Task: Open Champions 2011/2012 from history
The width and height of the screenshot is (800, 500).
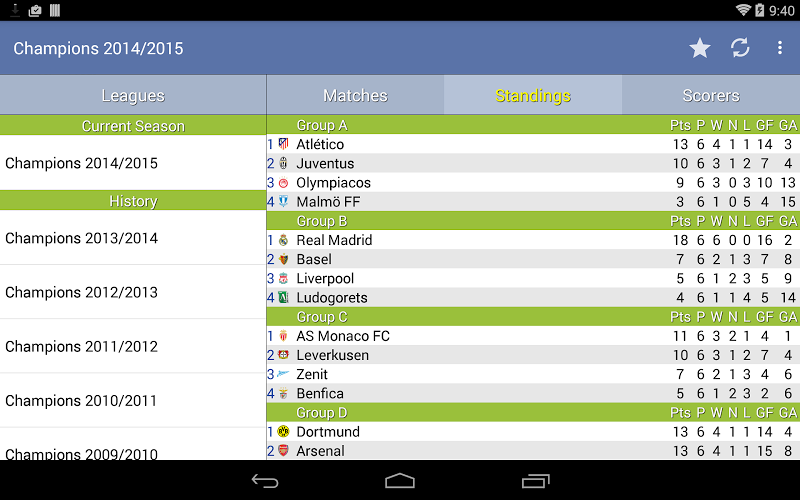Action: (133, 346)
